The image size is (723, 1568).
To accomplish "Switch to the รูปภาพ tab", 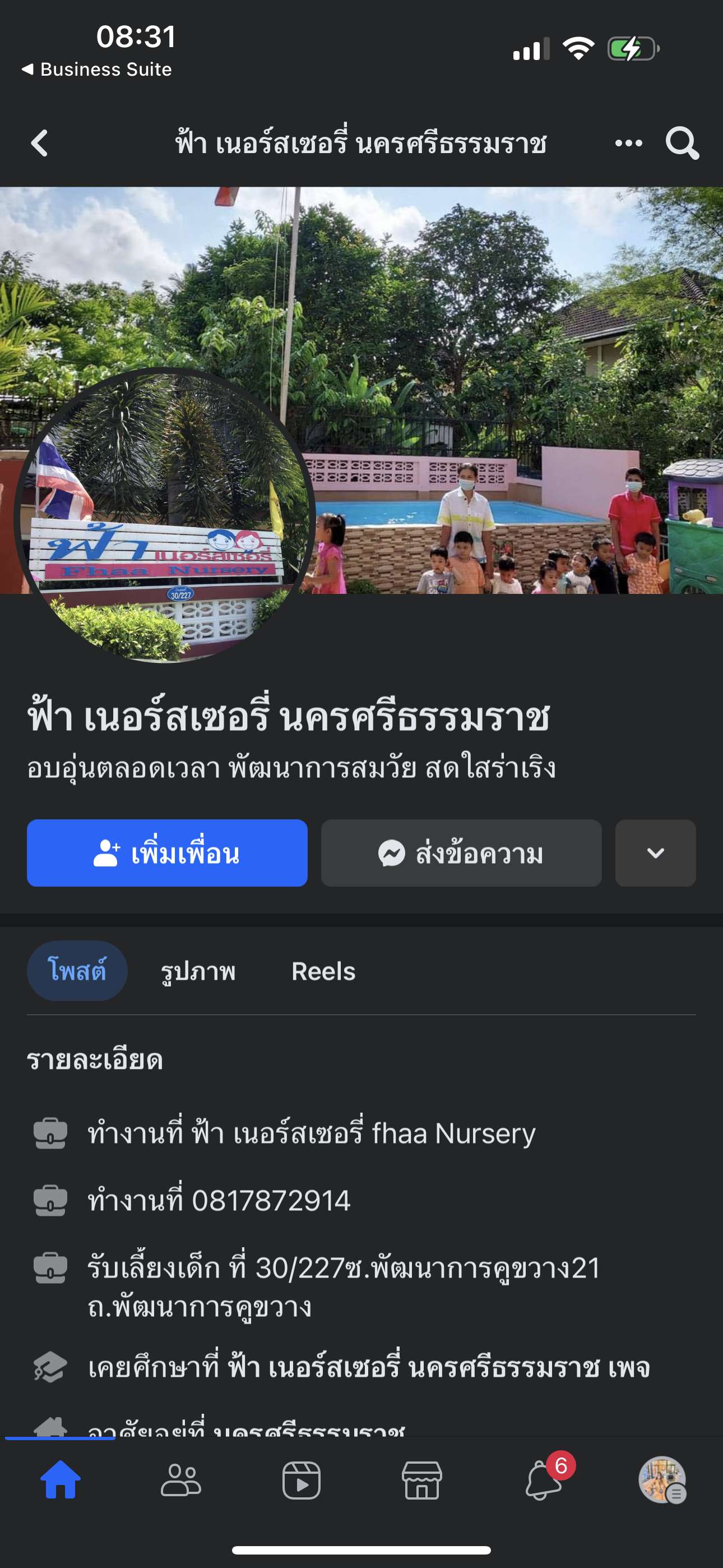I will click(198, 971).
